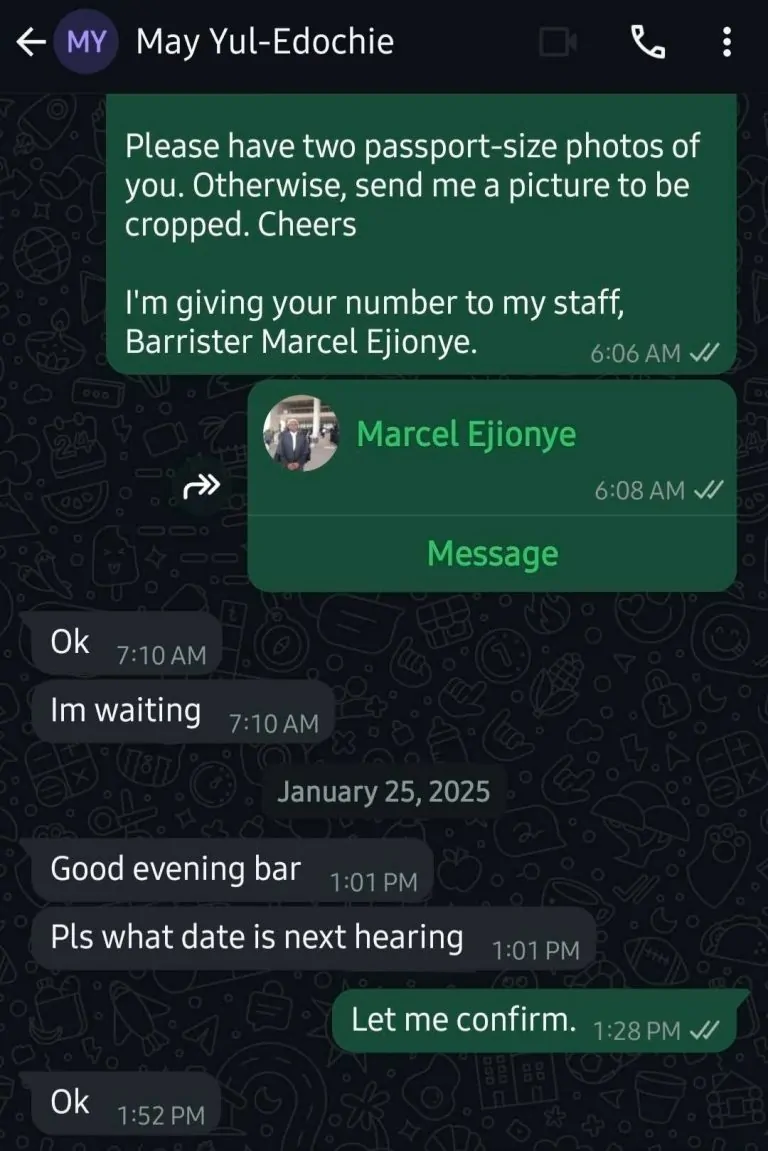Start a video call with May
The image size is (768, 1151).
click(x=558, y=42)
